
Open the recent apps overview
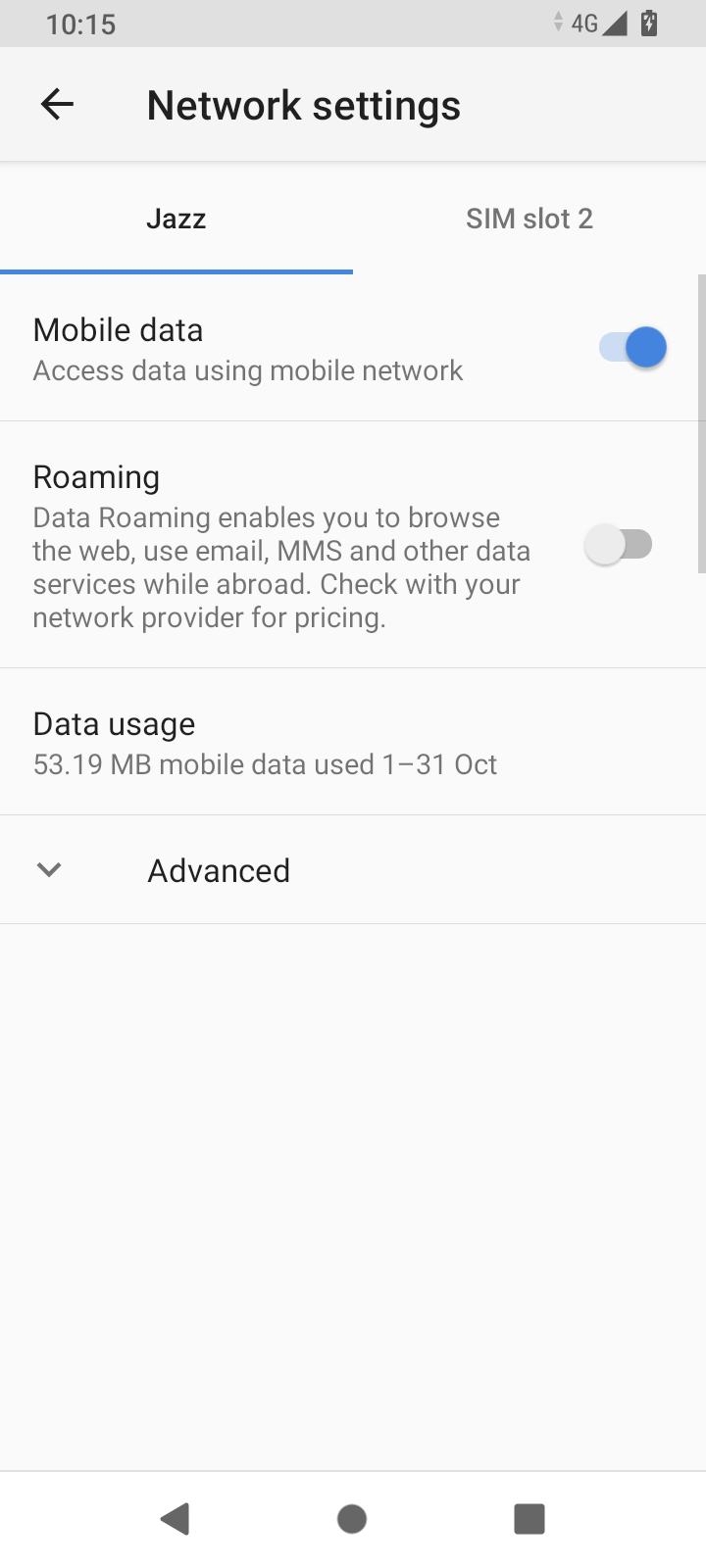click(x=529, y=1519)
